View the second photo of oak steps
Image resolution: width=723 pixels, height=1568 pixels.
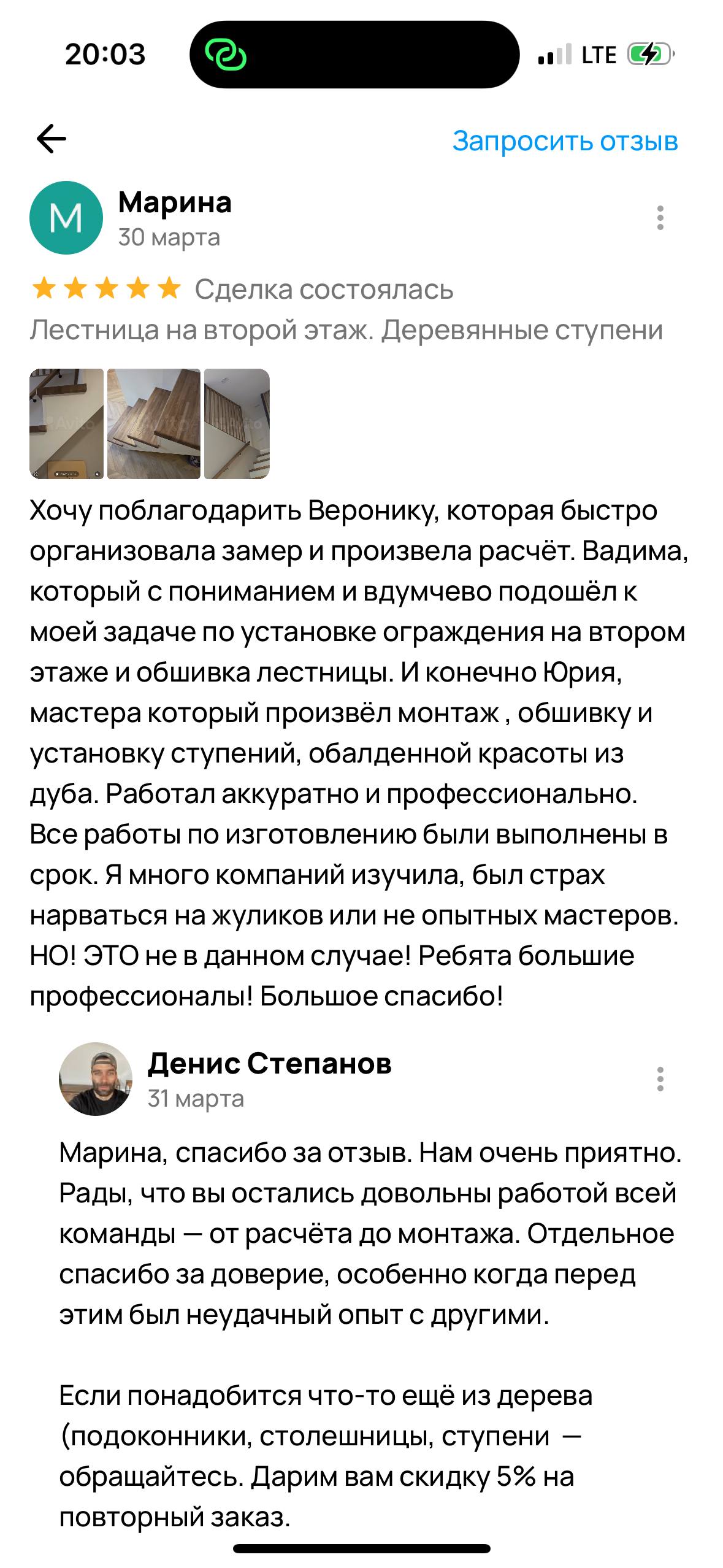click(x=154, y=423)
